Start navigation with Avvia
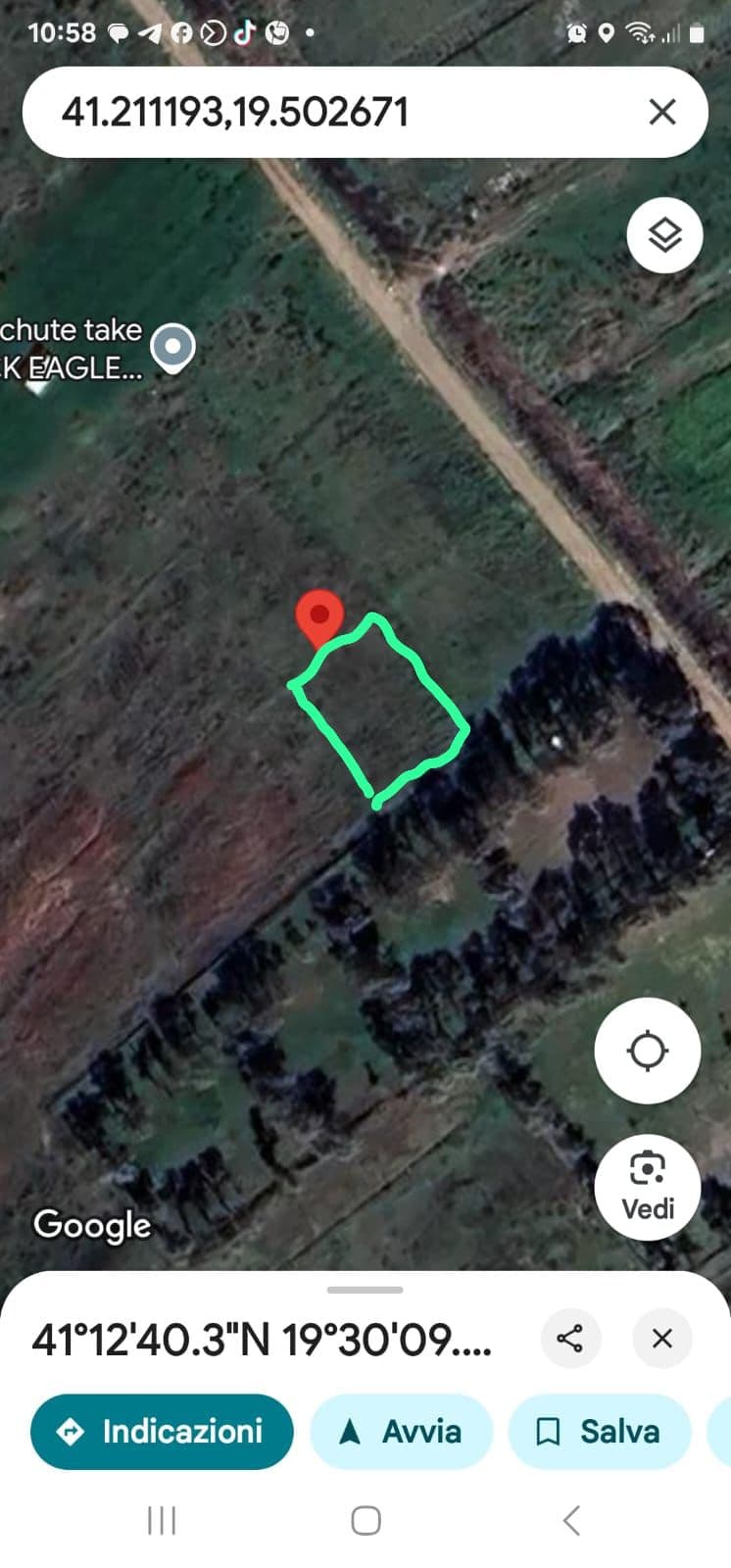This screenshot has width=731, height=1568. click(x=401, y=1432)
